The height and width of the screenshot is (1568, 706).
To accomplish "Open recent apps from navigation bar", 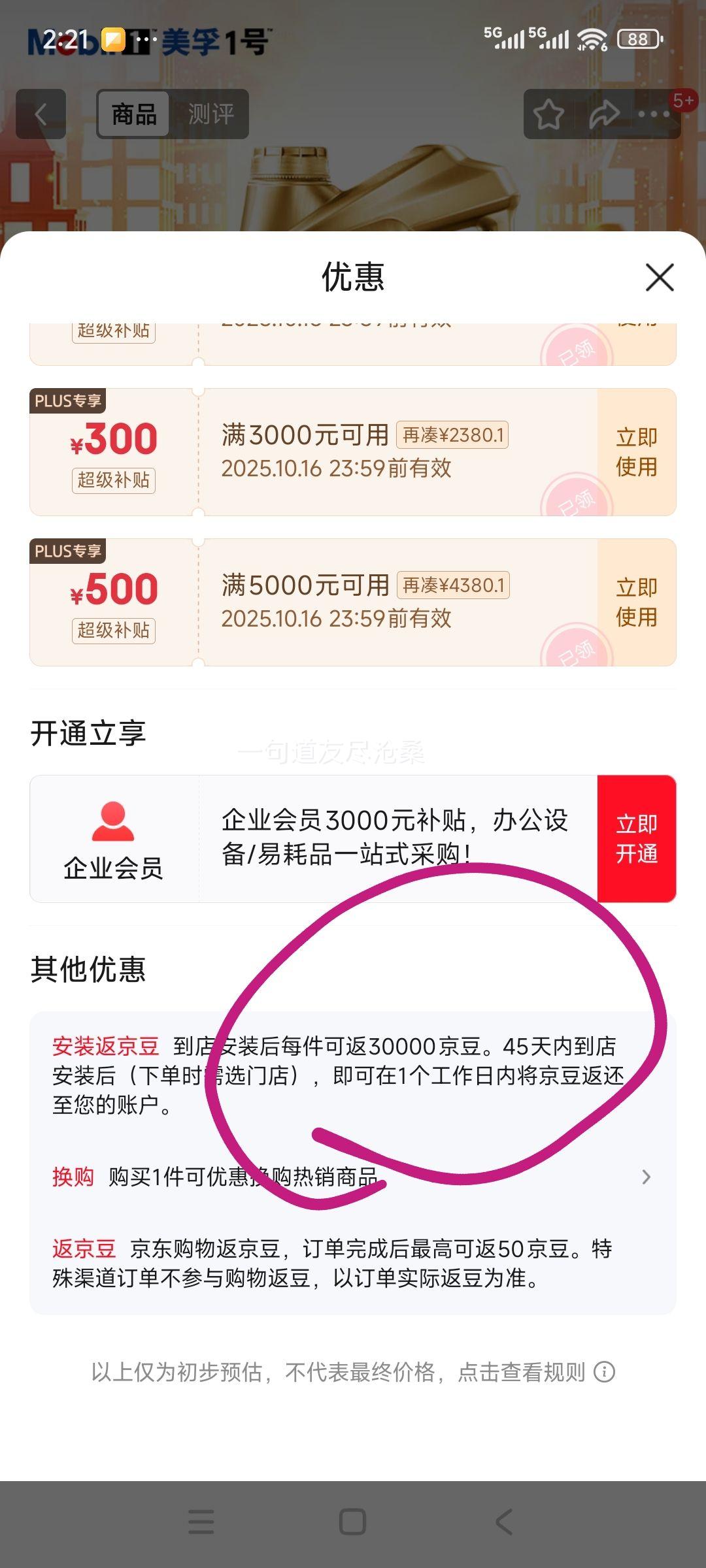I will tap(201, 1522).
